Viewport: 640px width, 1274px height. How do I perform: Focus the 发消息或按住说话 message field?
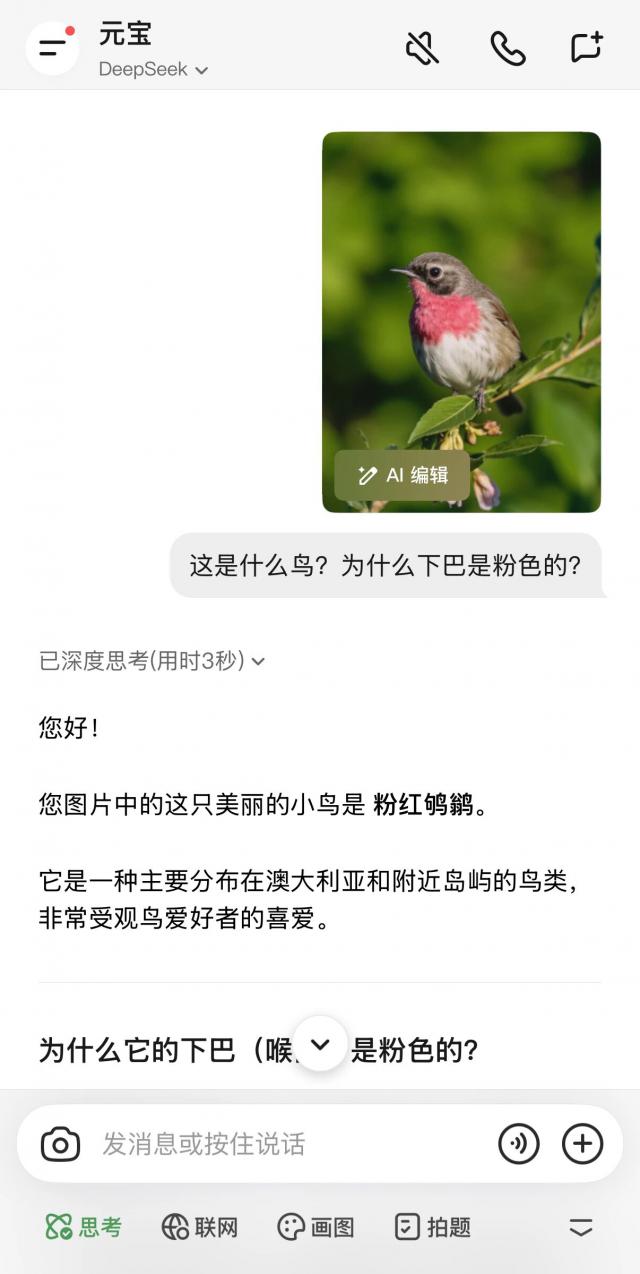click(290, 1144)
